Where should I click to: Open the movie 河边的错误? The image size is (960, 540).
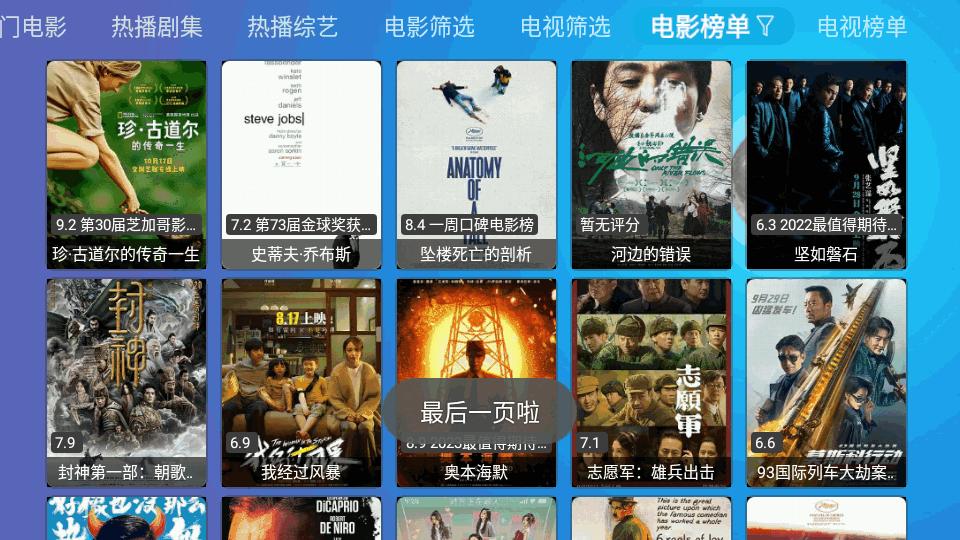[651, 164]
